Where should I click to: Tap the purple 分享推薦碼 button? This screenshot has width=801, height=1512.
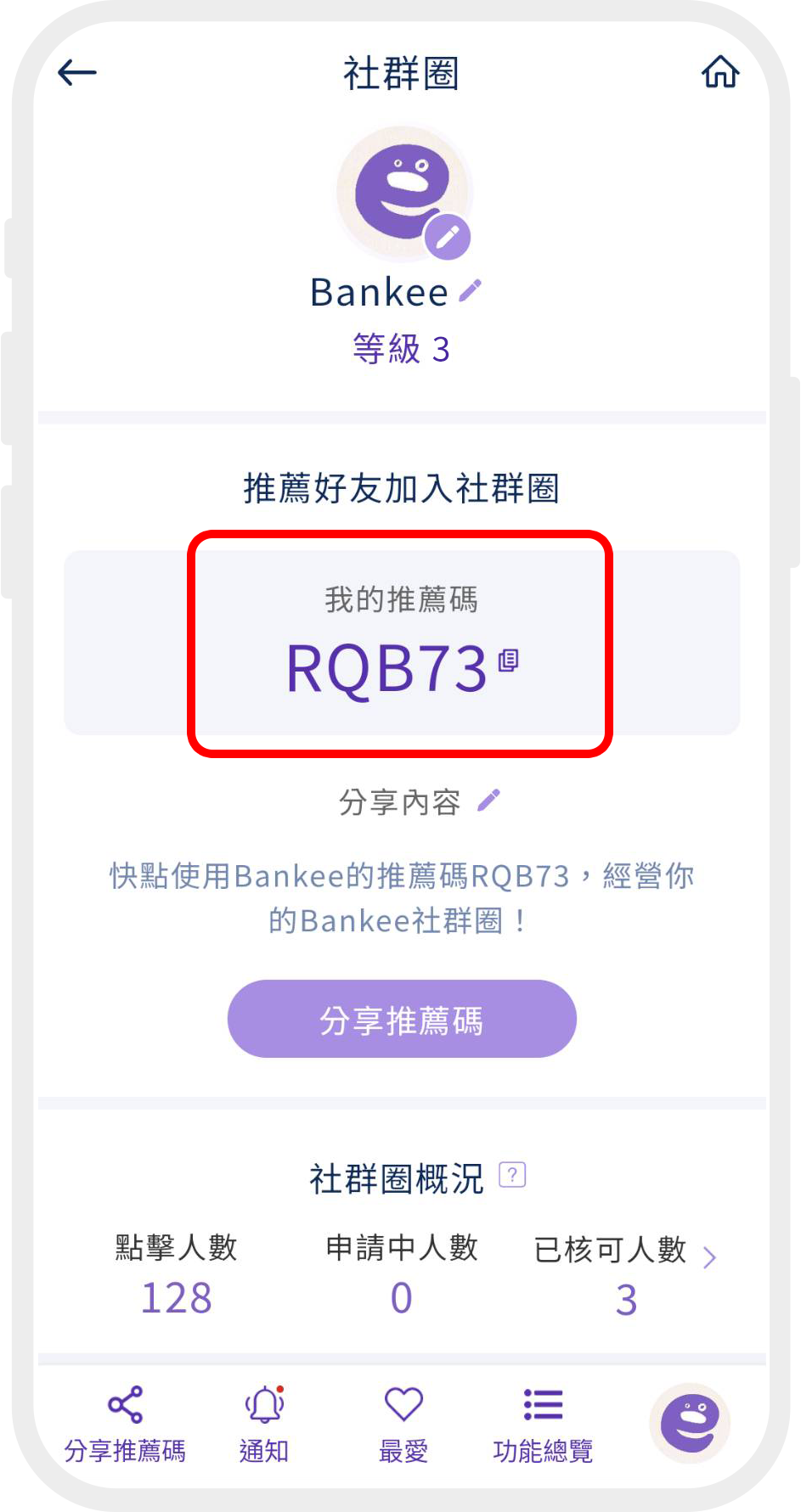point(402,1019)
